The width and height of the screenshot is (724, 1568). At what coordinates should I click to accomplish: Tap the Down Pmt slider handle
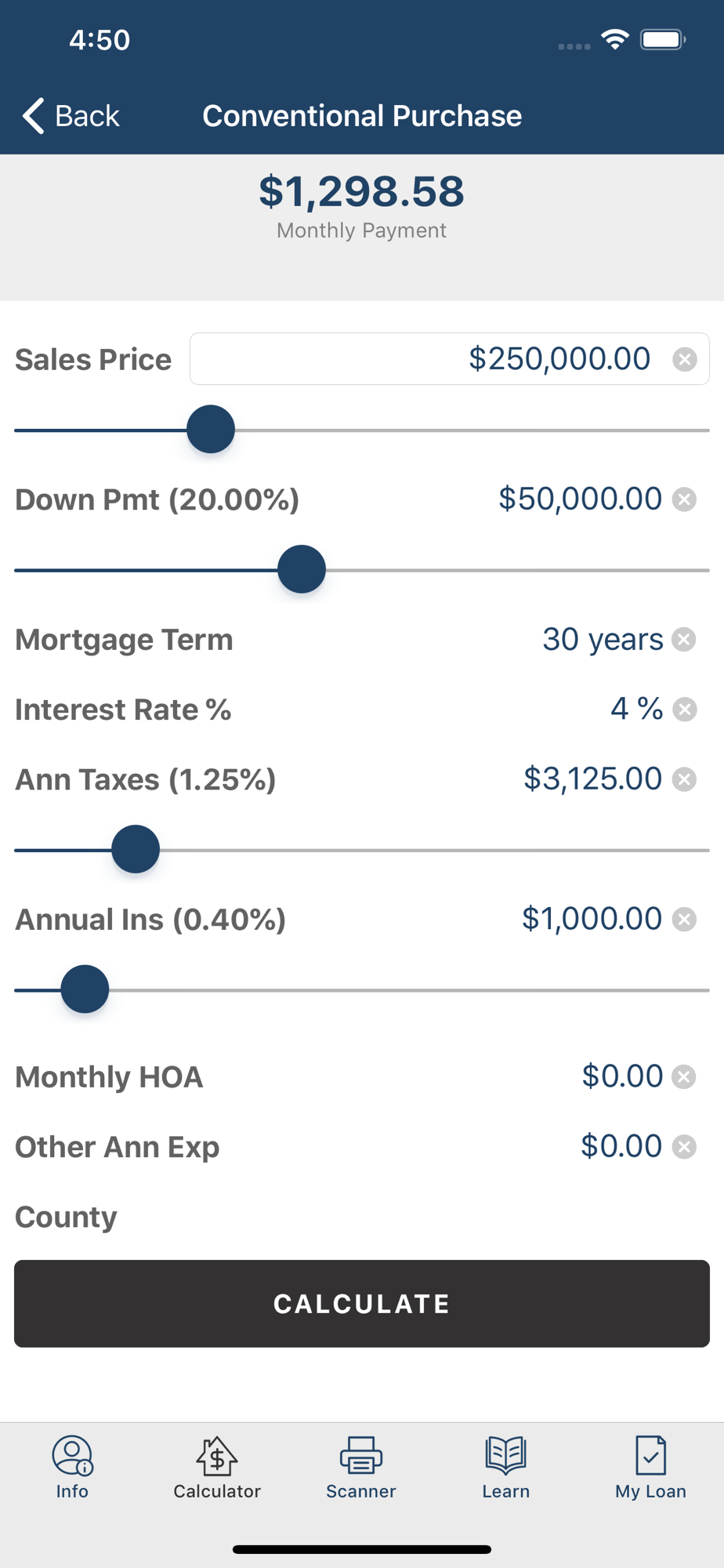pos(302,569)
